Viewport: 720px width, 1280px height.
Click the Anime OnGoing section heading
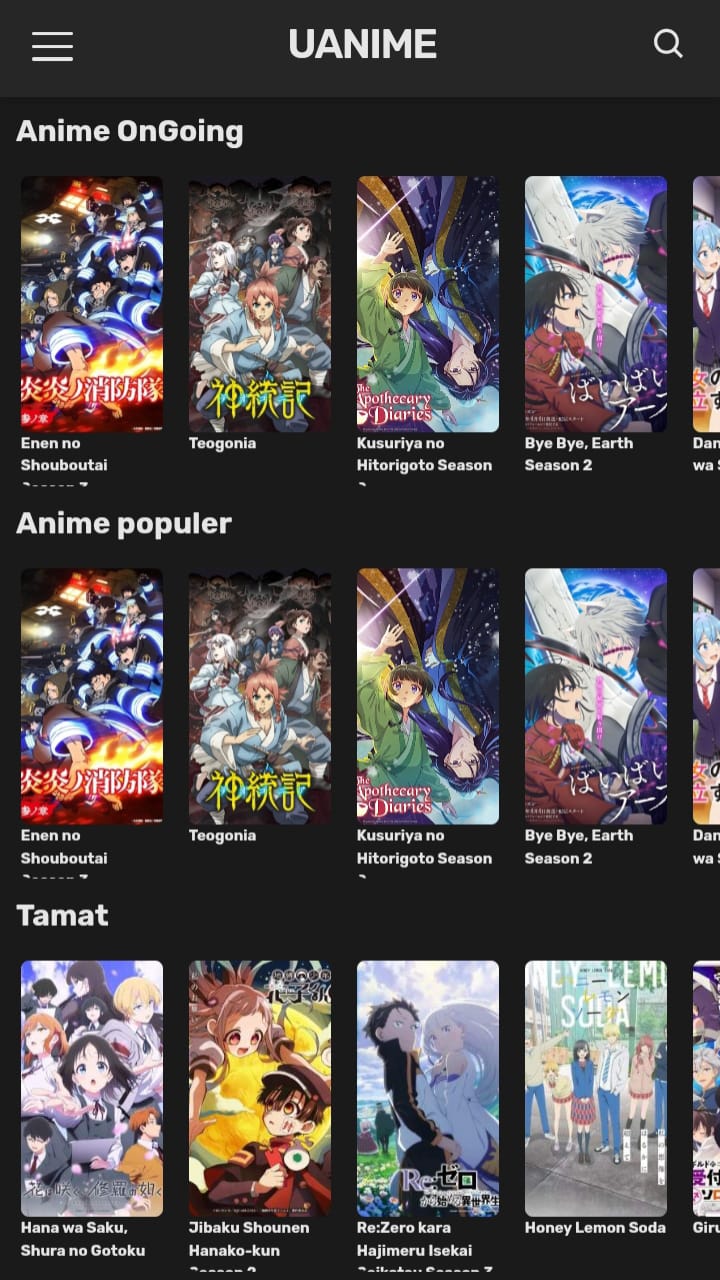[127, 130]
